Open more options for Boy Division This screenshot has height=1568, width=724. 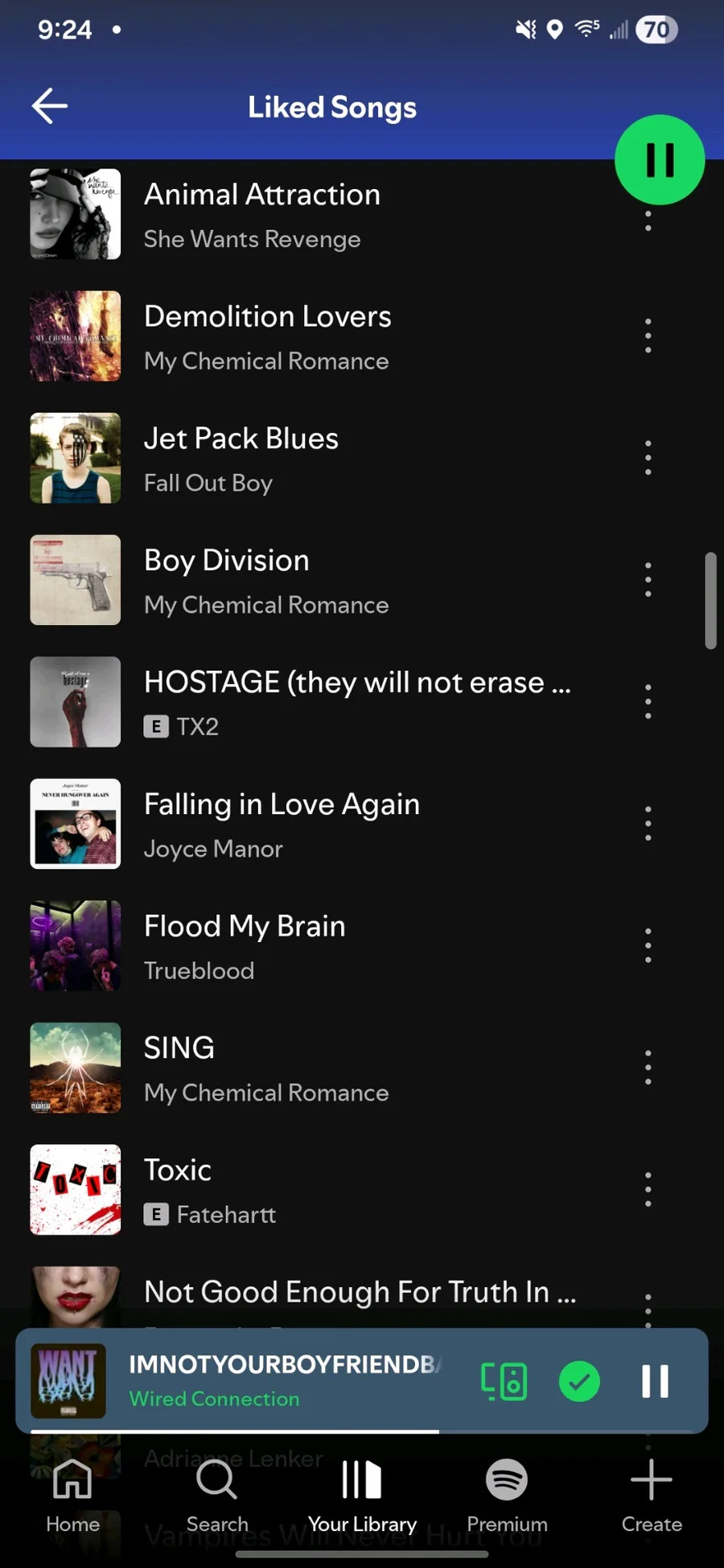[x=648, y=580]
